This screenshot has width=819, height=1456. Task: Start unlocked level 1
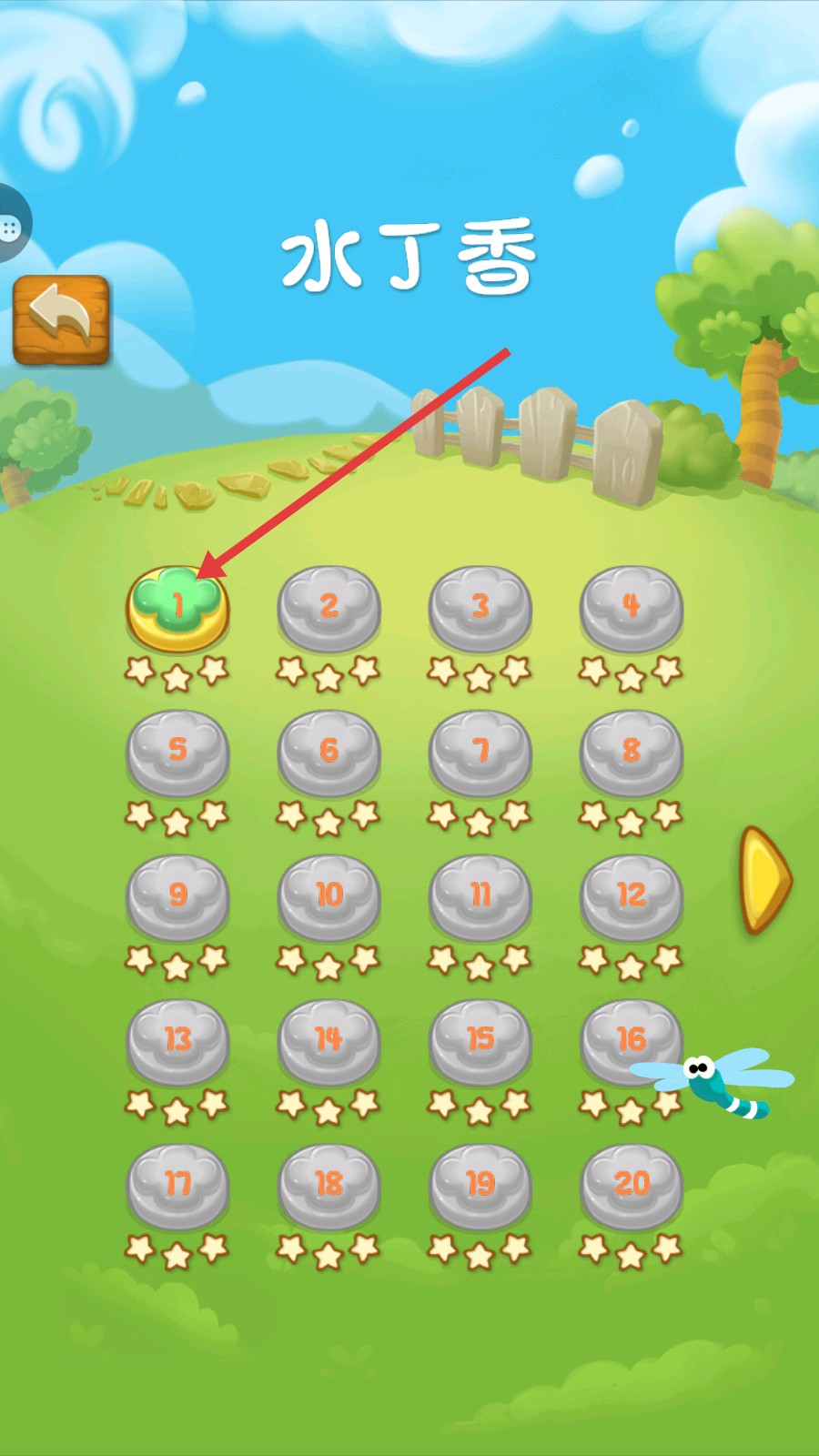(x=177, y=607)
